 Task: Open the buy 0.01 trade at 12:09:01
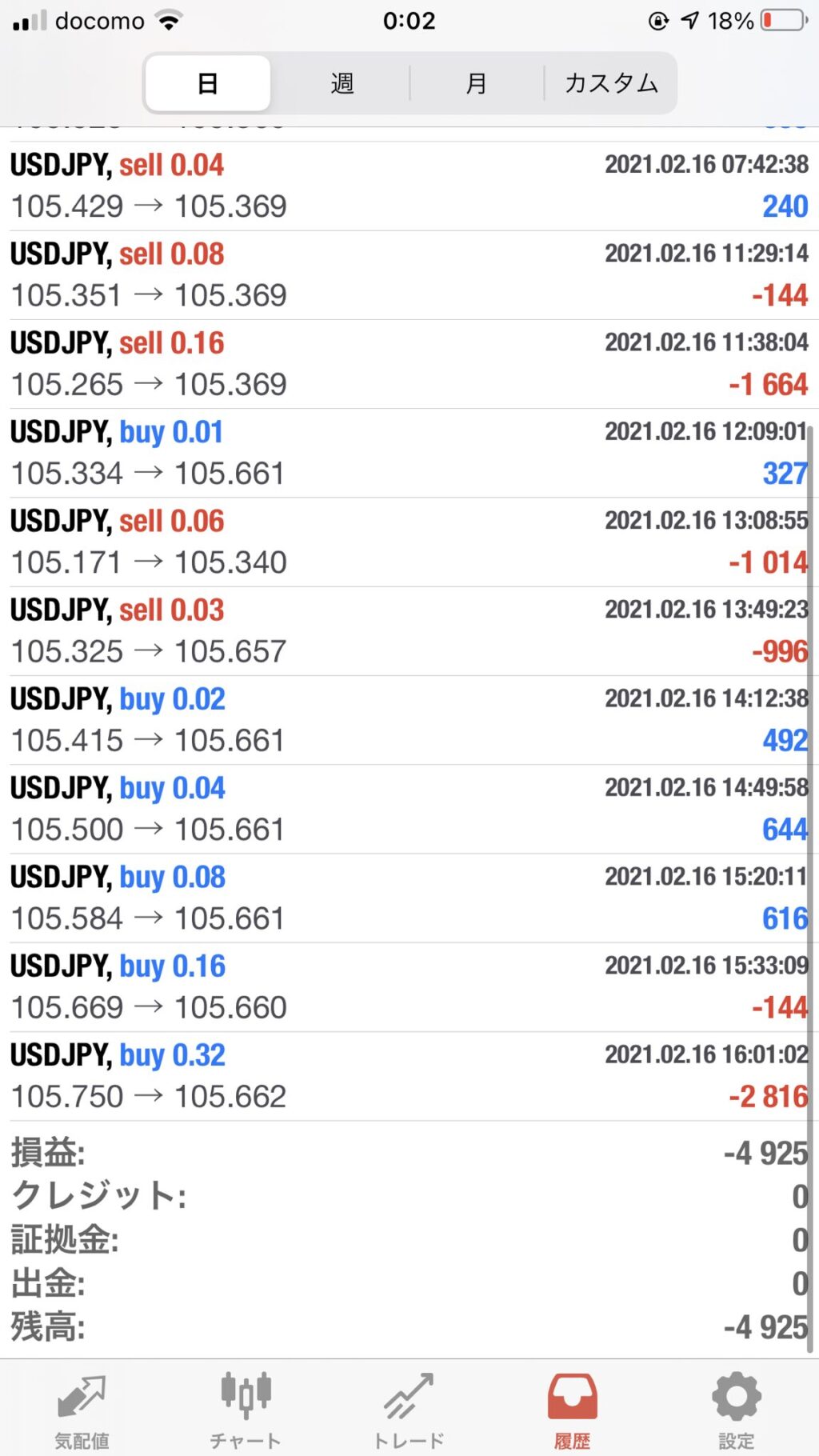point(409,454)
